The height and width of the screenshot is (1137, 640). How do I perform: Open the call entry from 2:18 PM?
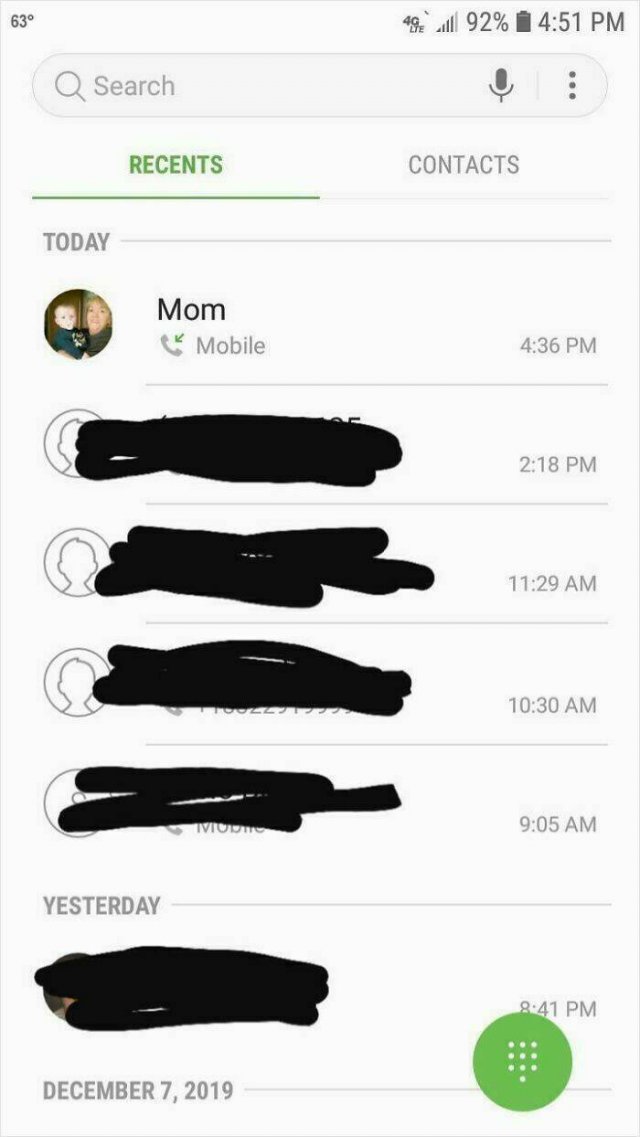(350, 447)
